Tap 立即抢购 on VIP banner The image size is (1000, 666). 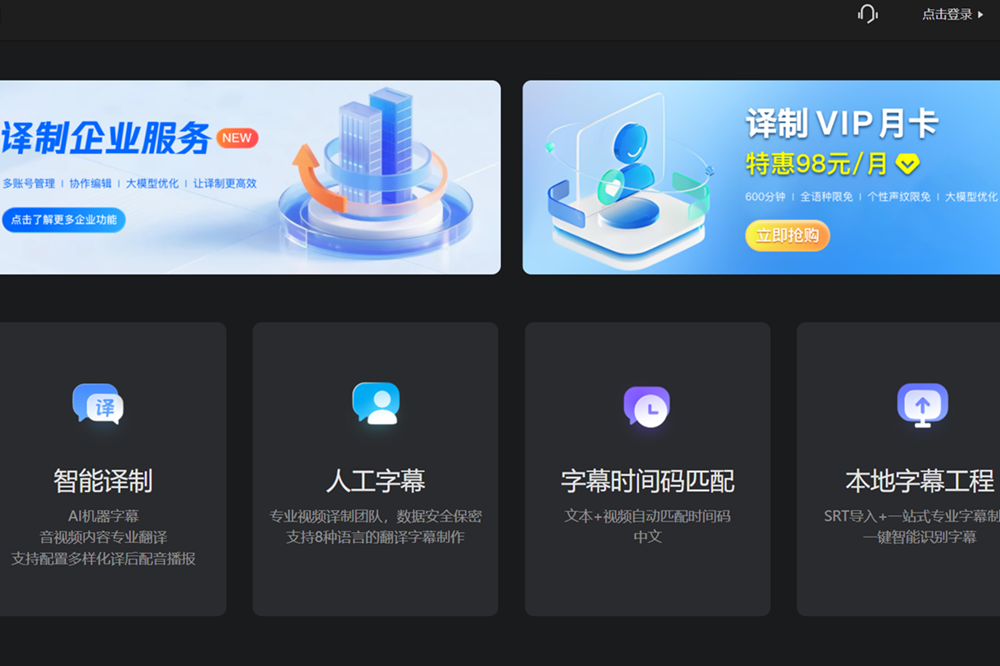[x=787, y=235]
